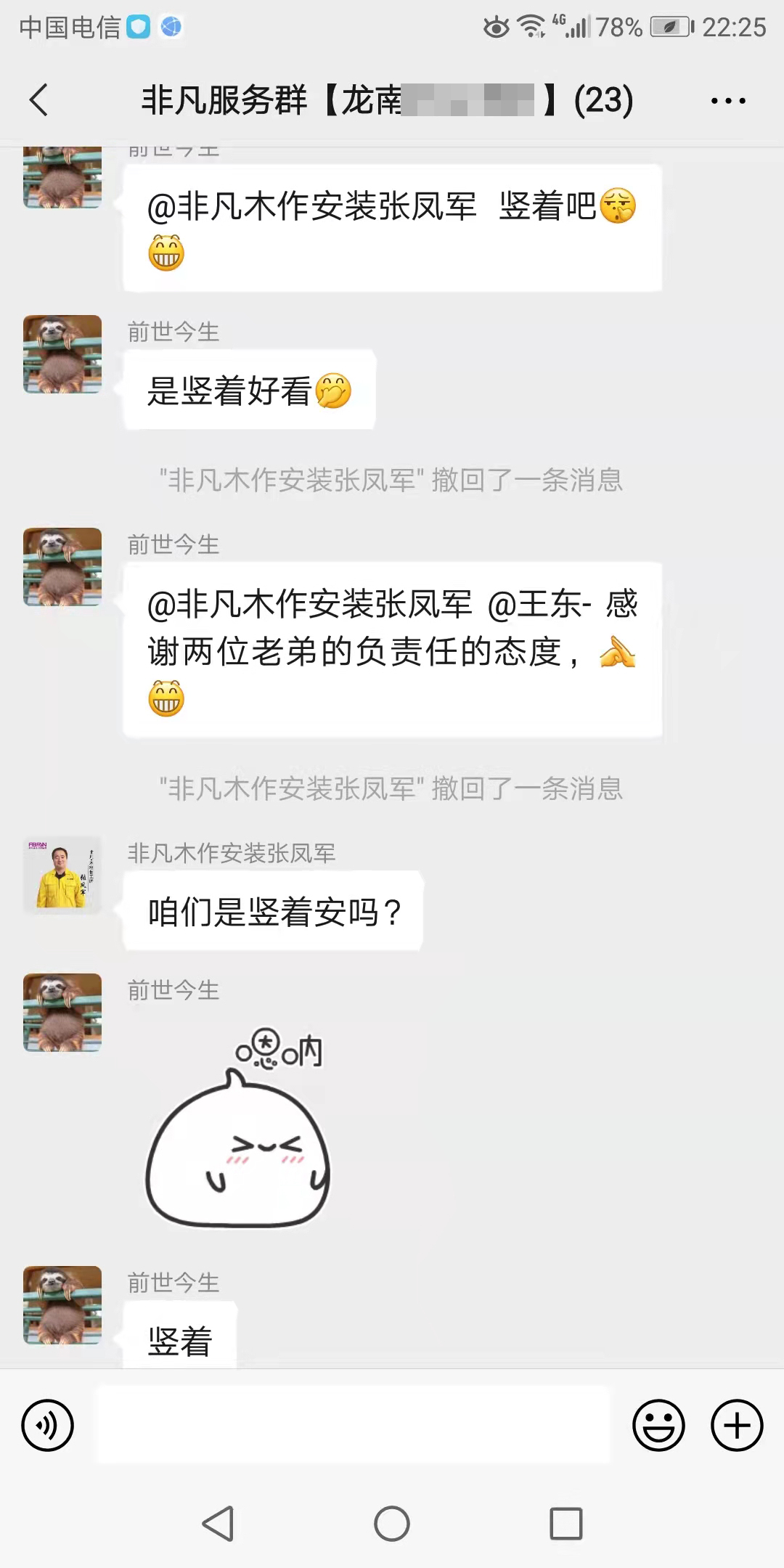Tap 前世今生's avatar beside 是竖着好看
This screenshot has width=784, height=1568.
[x=62, y=354]
